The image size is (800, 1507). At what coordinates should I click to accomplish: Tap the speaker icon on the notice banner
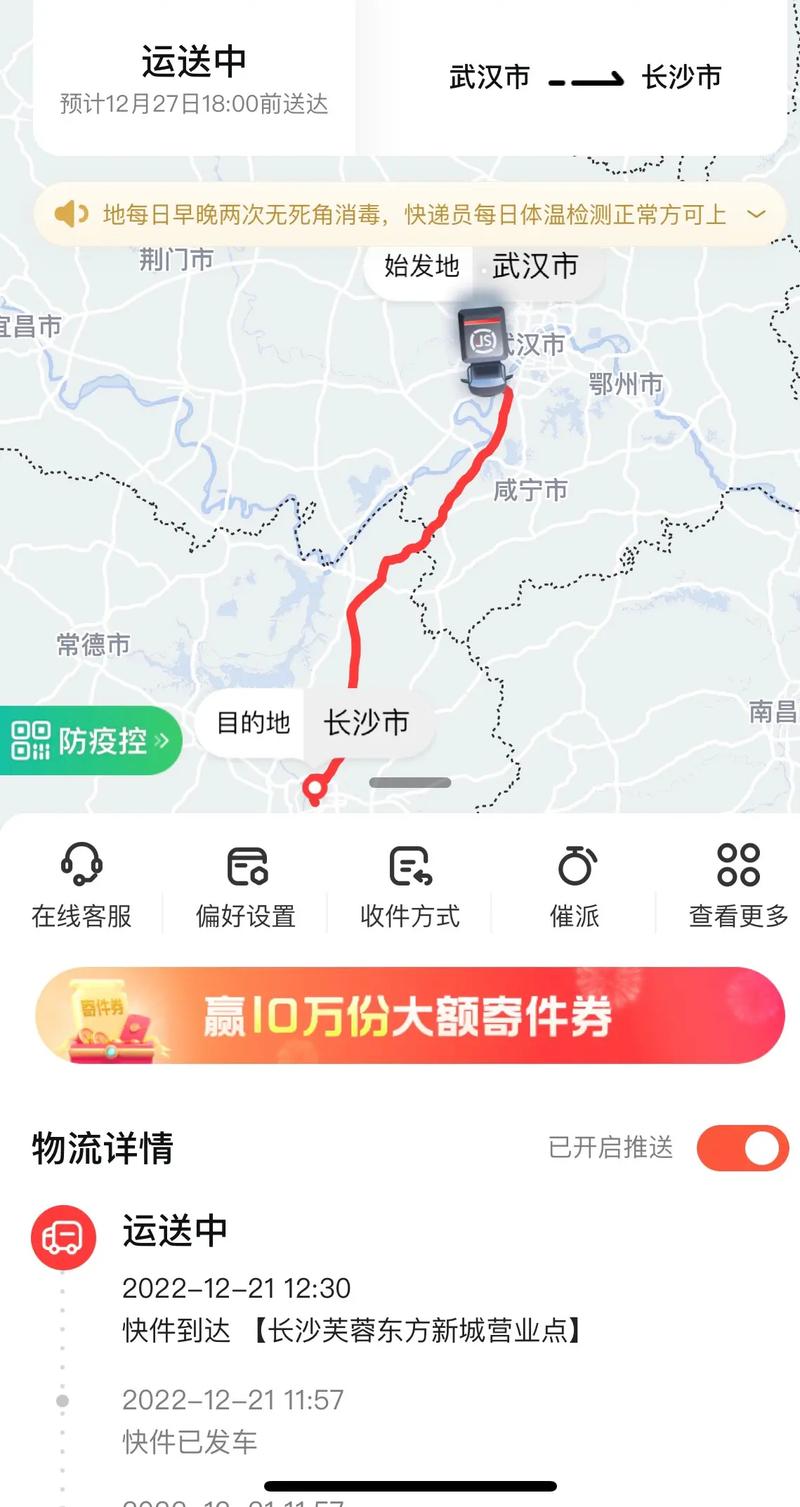[72, 214]
